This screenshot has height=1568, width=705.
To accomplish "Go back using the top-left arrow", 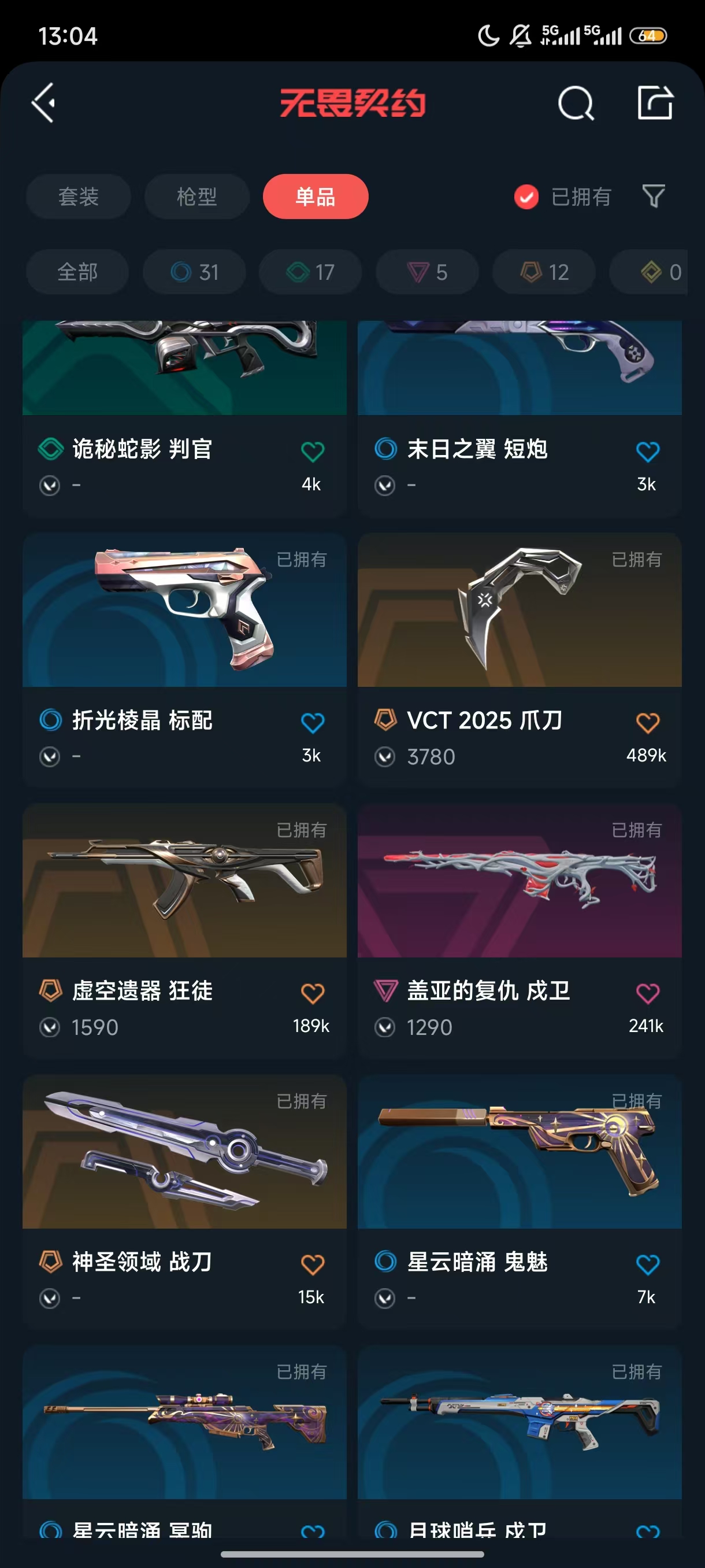I will tap(44, 103).
